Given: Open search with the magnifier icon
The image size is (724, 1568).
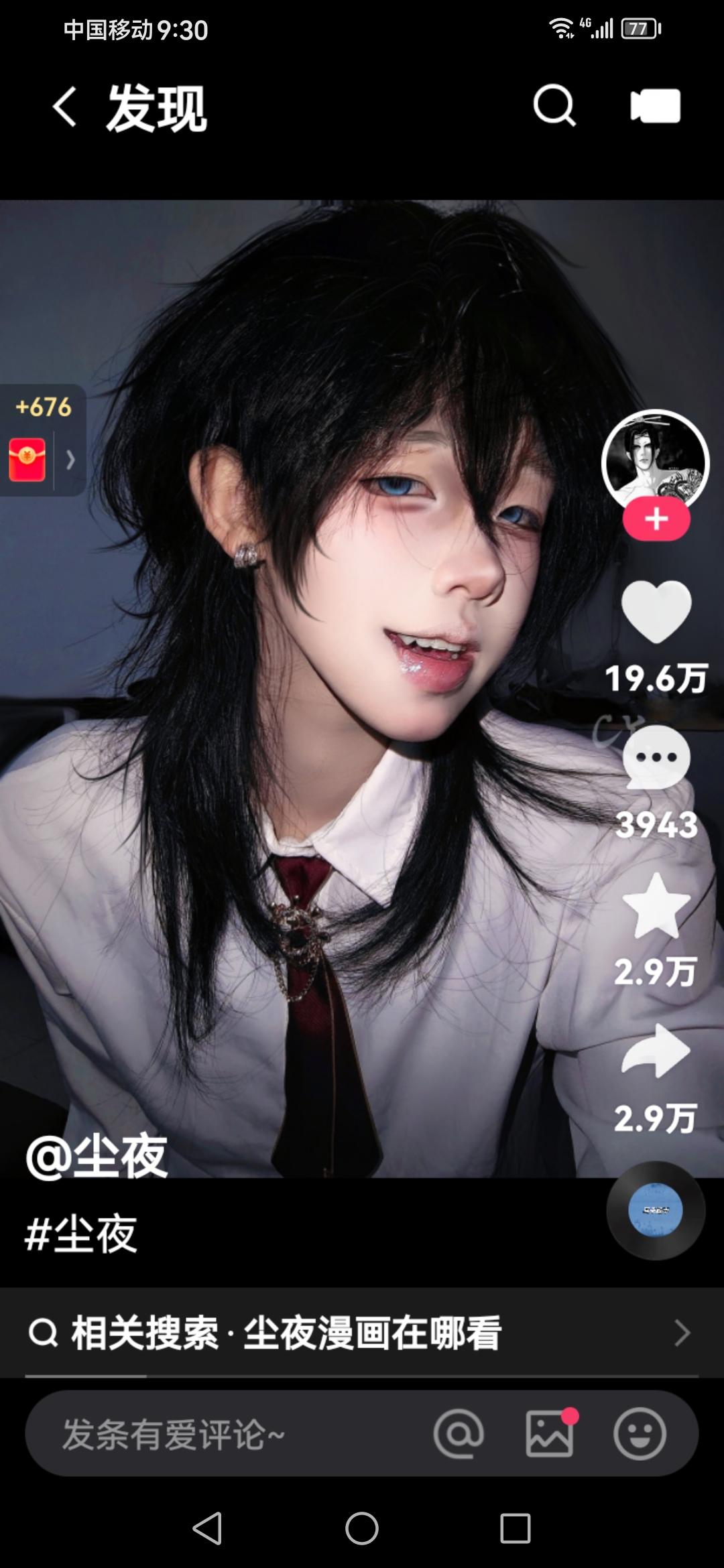Looking at the screenshot, I should click(x=554, y=106).
